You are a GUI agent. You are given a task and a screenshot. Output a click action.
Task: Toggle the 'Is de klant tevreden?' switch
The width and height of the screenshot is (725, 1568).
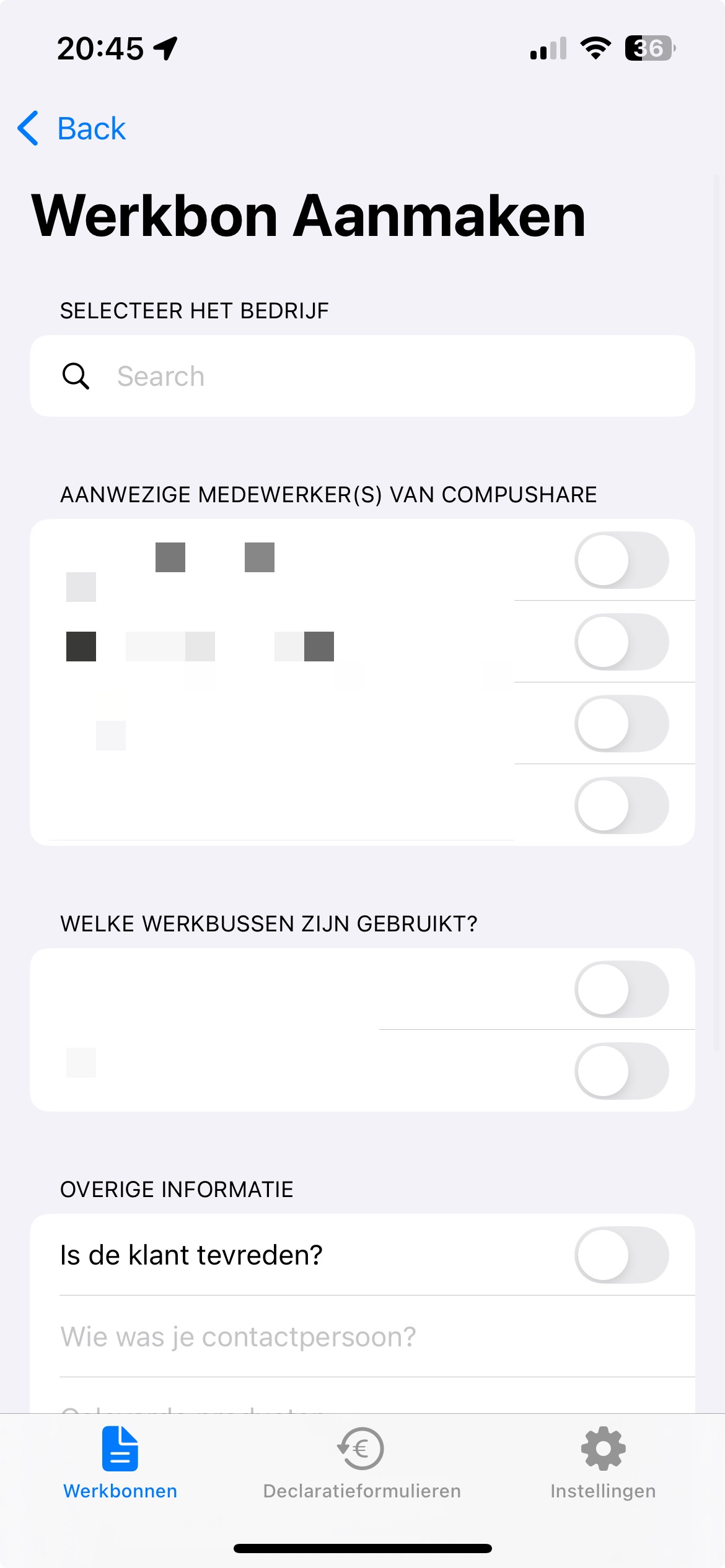click(x=621, y=1255)
